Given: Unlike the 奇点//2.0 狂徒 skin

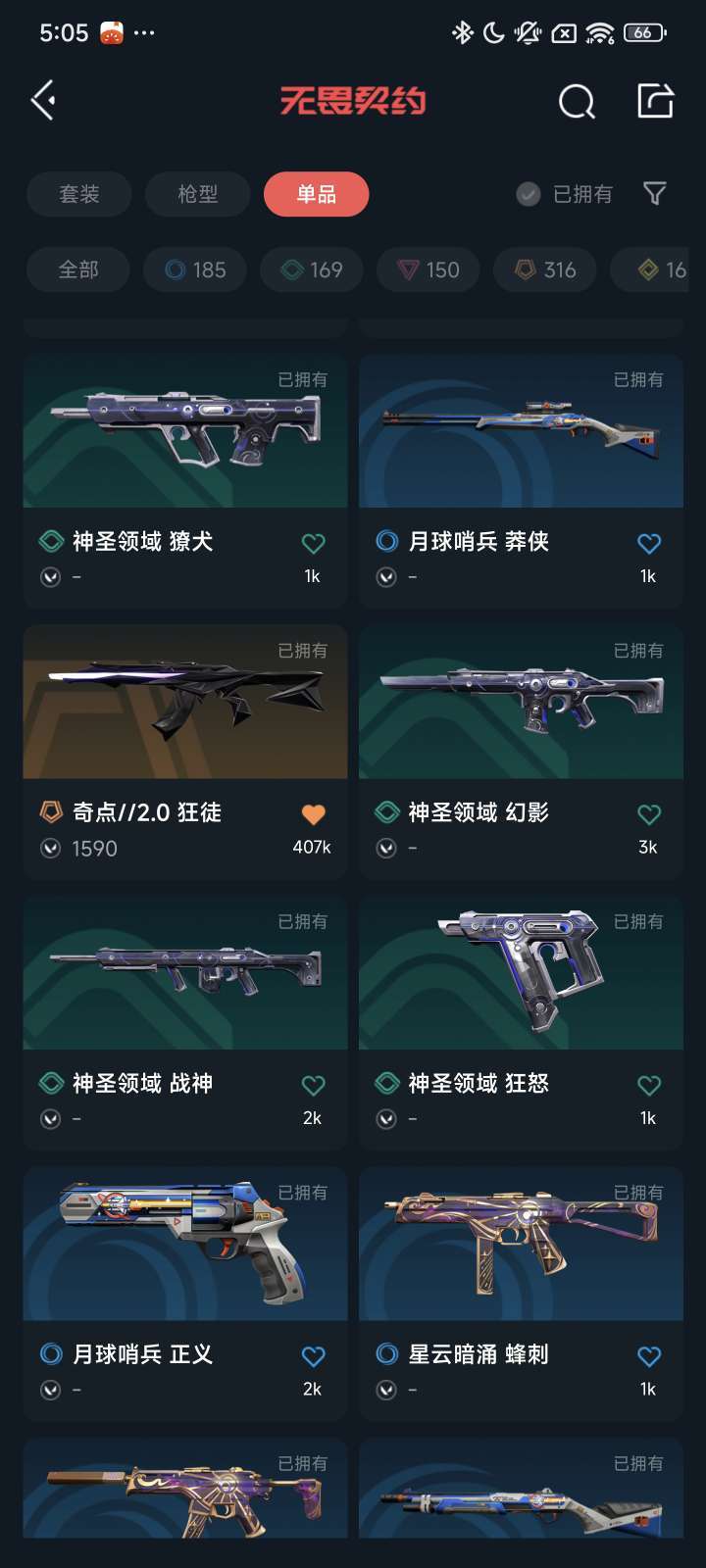Looking at the screenshot, I should 313,814.
